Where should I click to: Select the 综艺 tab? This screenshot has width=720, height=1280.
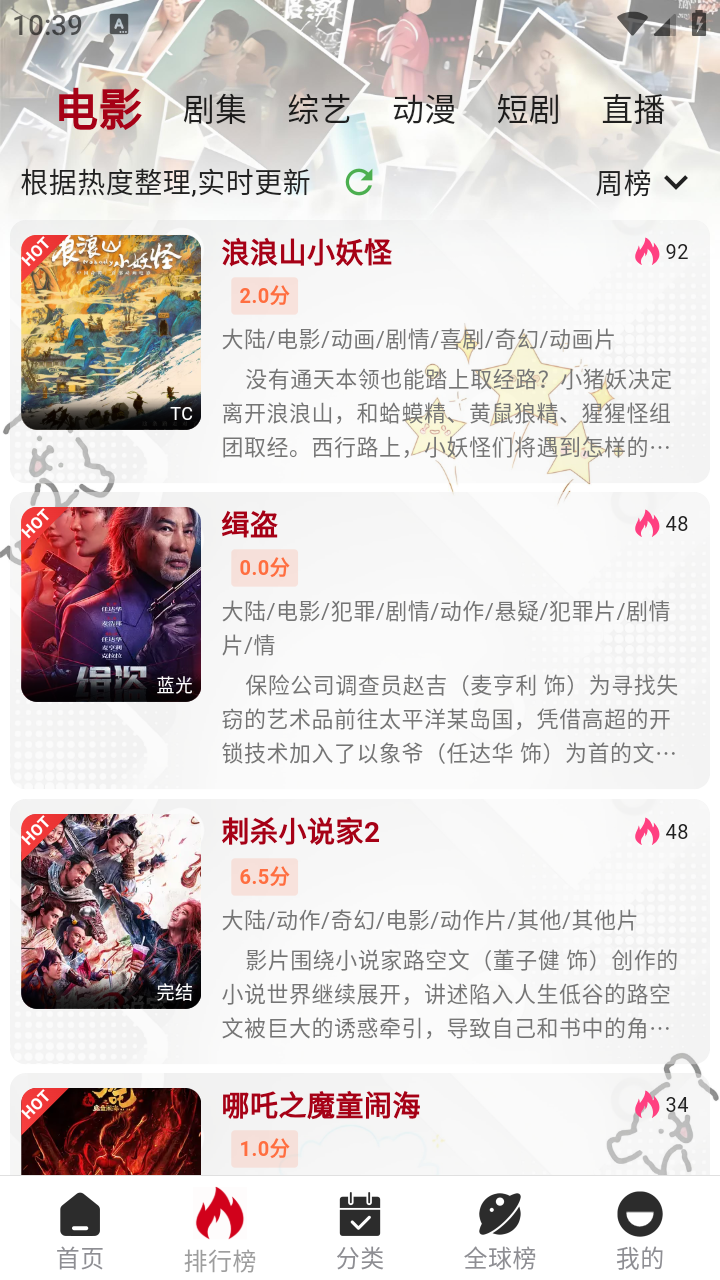click(320, 110)
